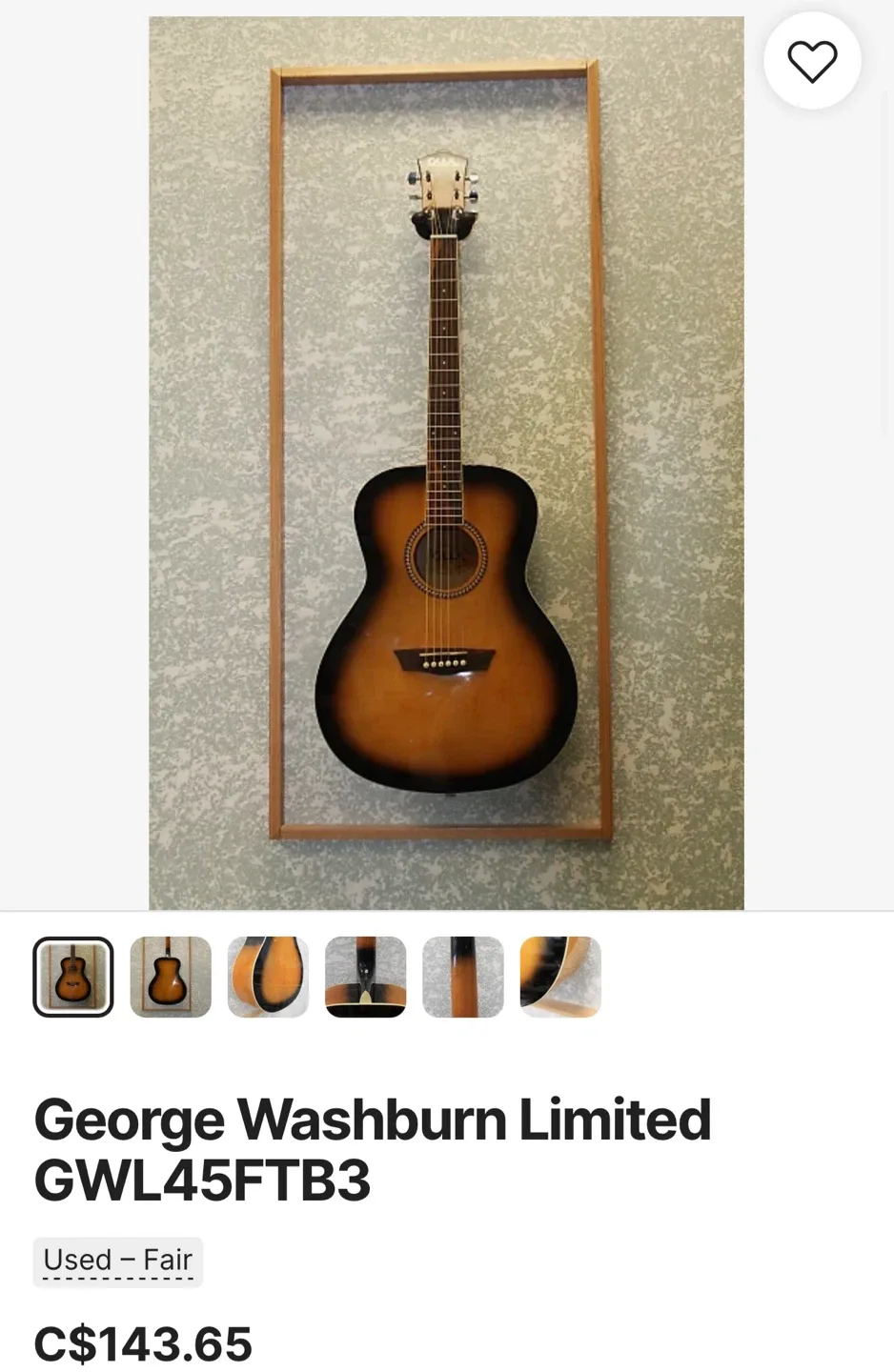Click the C$143.65 price text
The width and height of the screenshot is (894, 1372).
(141, 1344)
